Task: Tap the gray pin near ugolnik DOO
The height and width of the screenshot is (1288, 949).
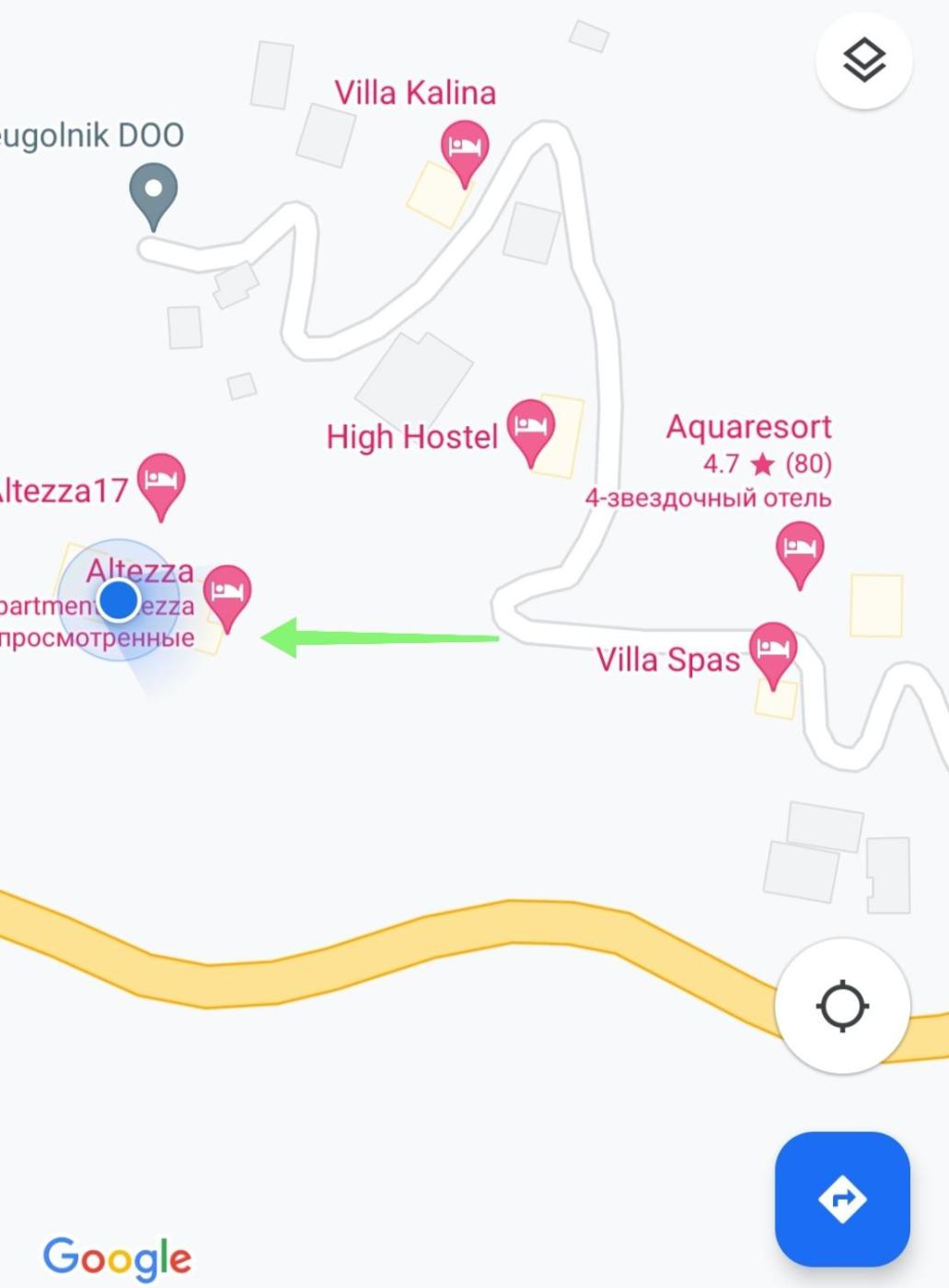Action: (x=154, y=191)
